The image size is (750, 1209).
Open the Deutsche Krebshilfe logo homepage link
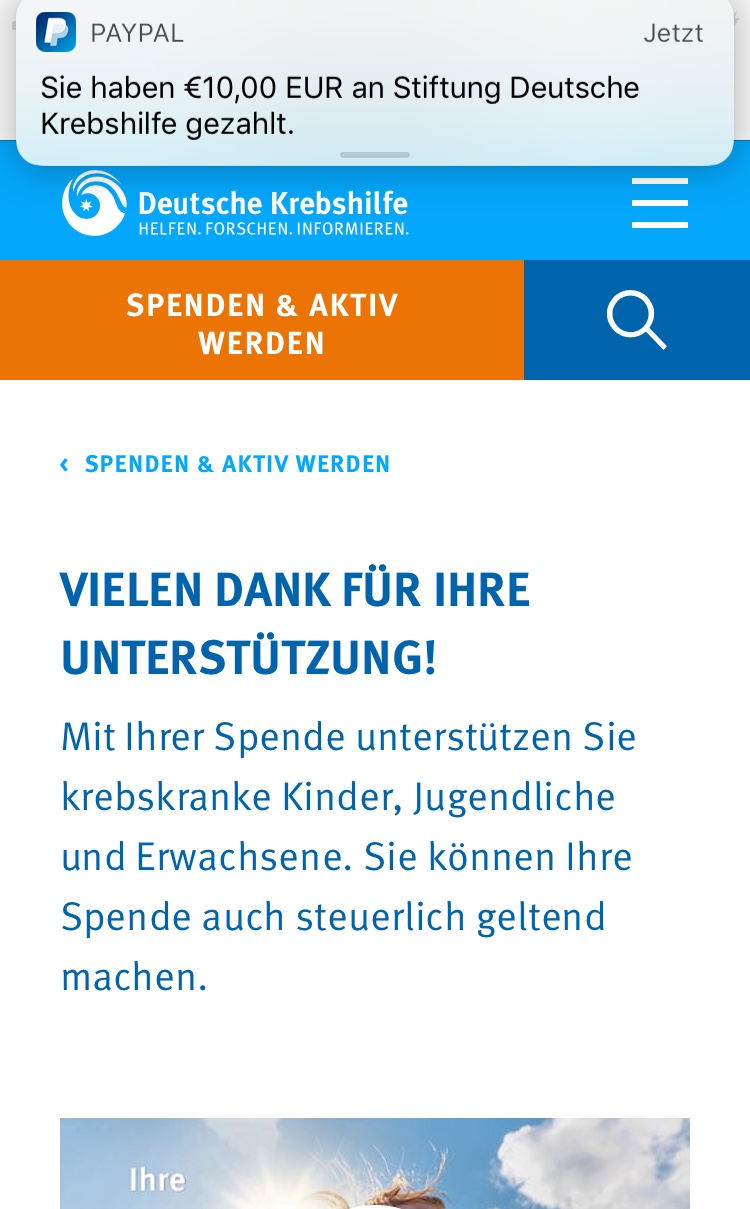point(235,203)
